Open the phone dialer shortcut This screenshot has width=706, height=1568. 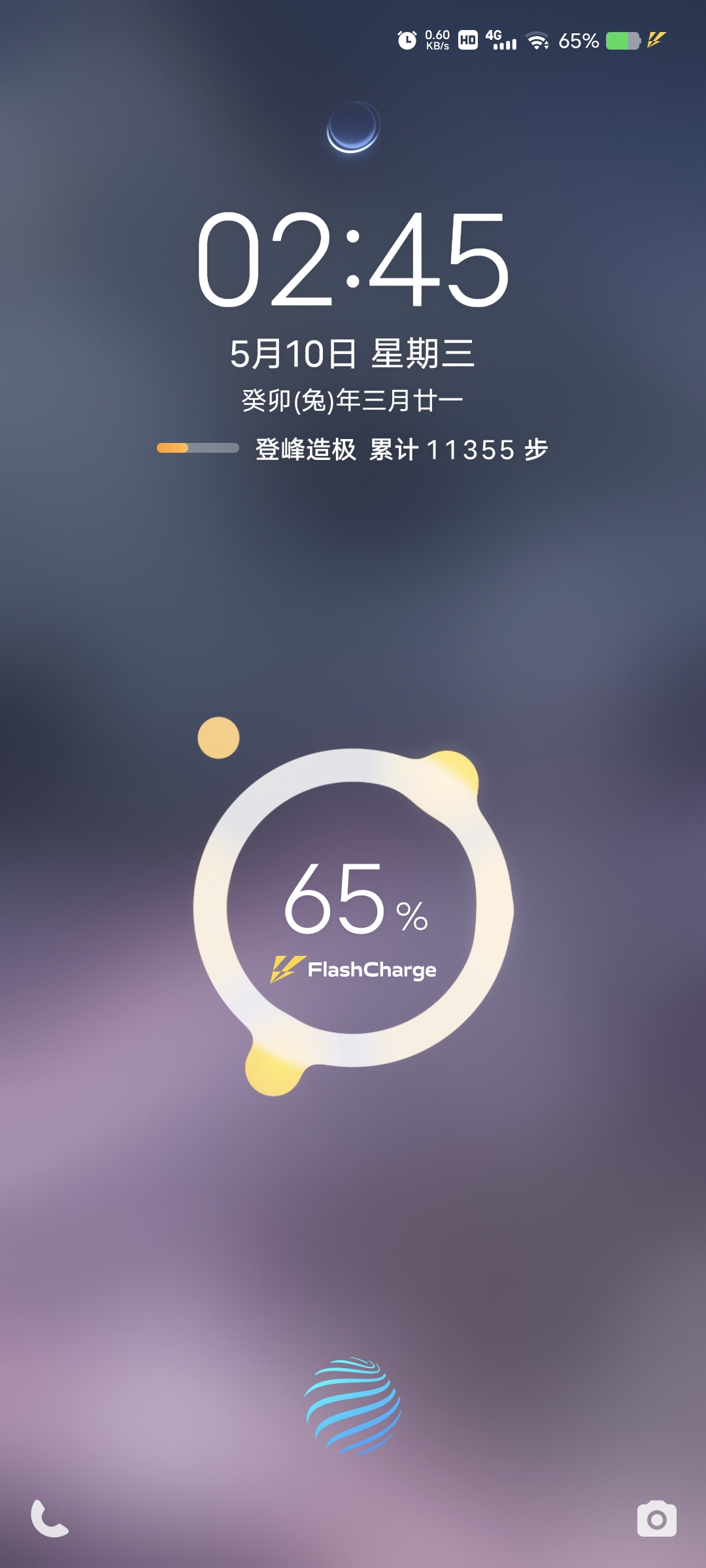click(x=49, y=1518)
